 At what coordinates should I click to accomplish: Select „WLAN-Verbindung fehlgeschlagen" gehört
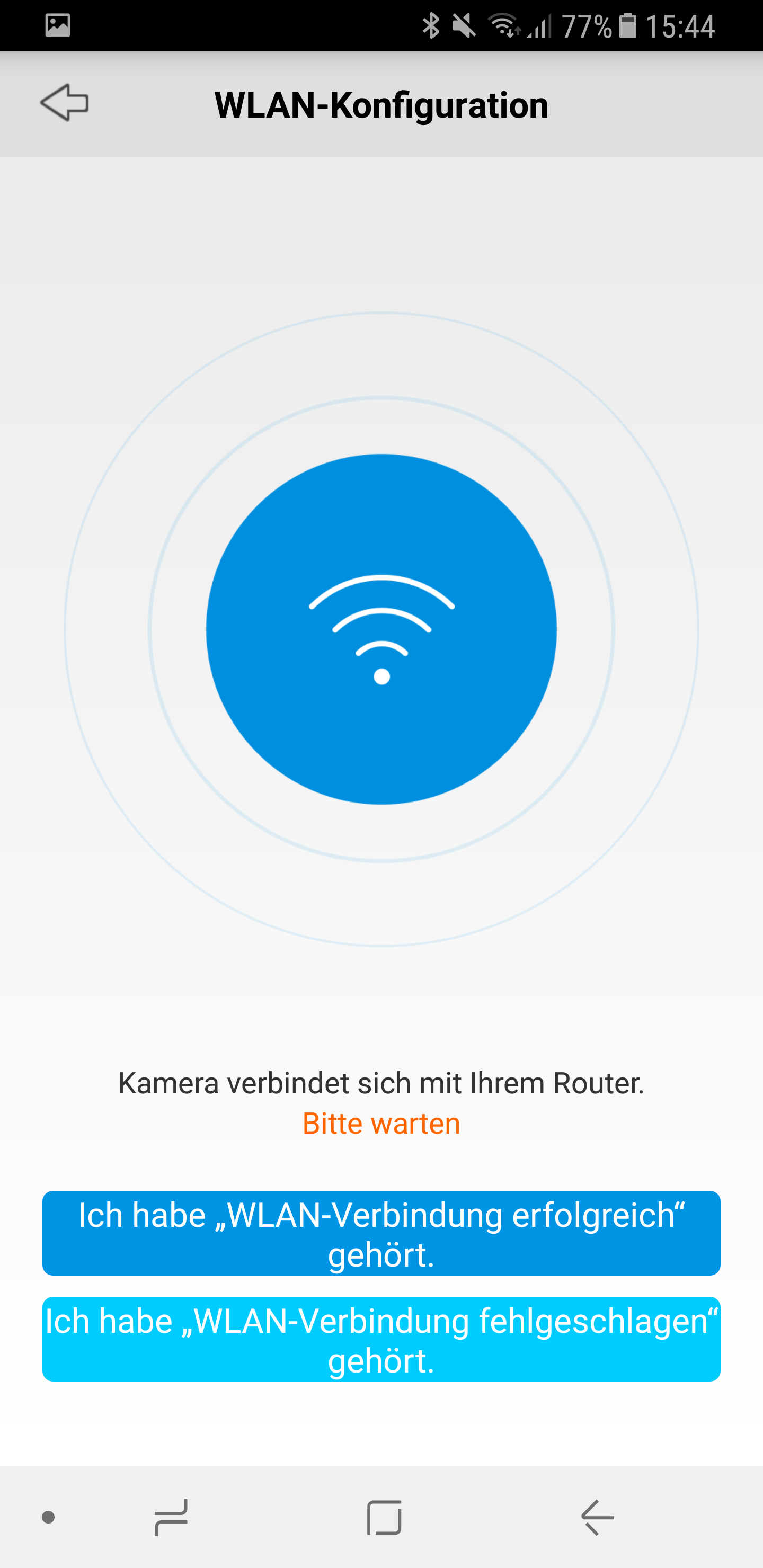pyautogui.click(x=381, y=1339)
